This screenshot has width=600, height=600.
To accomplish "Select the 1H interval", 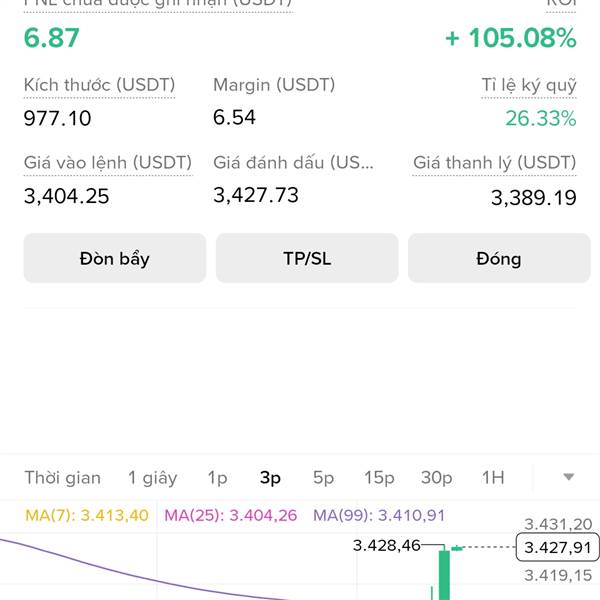I will (493, 478).
